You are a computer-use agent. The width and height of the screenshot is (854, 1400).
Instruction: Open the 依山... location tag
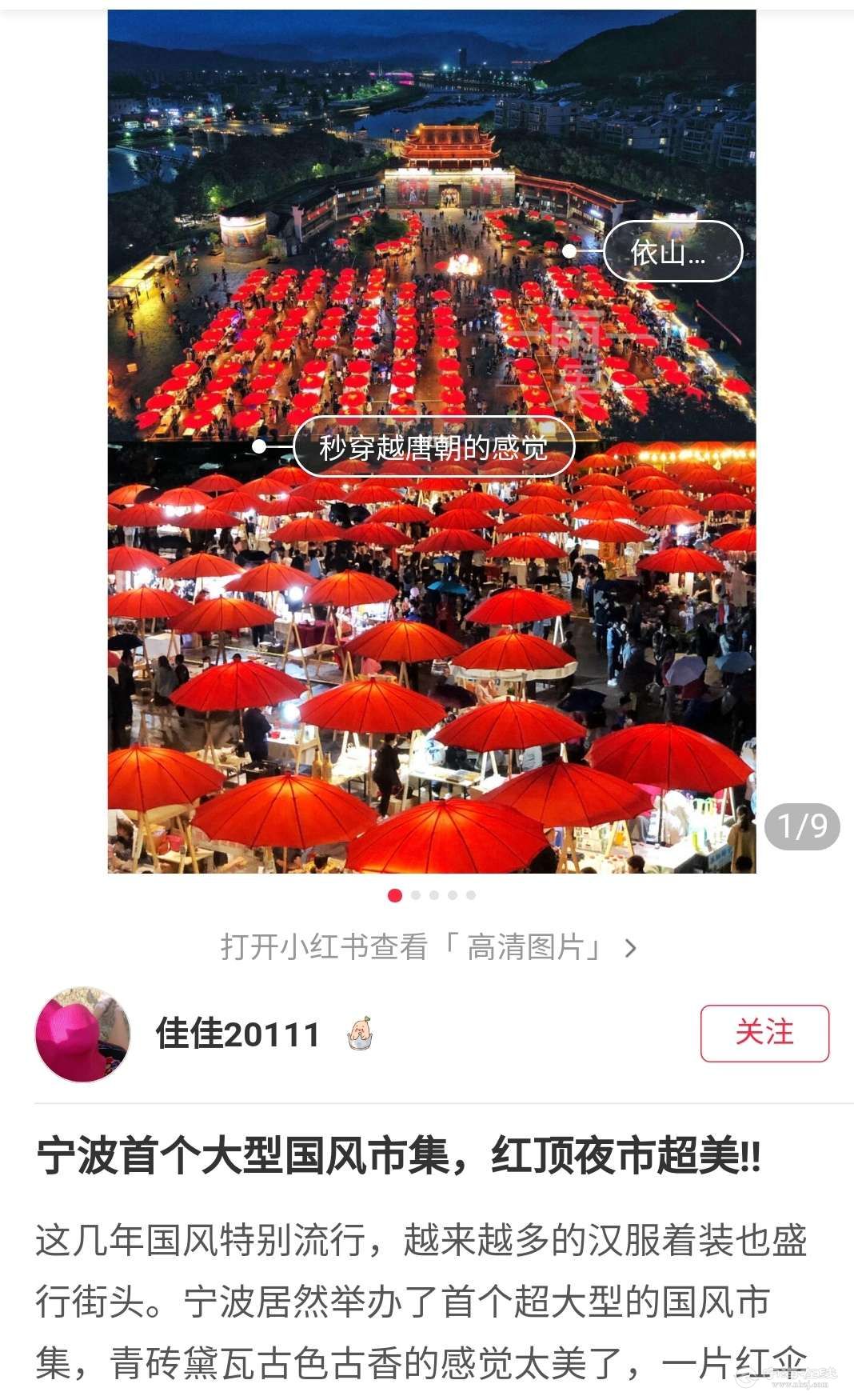[672, 252]
